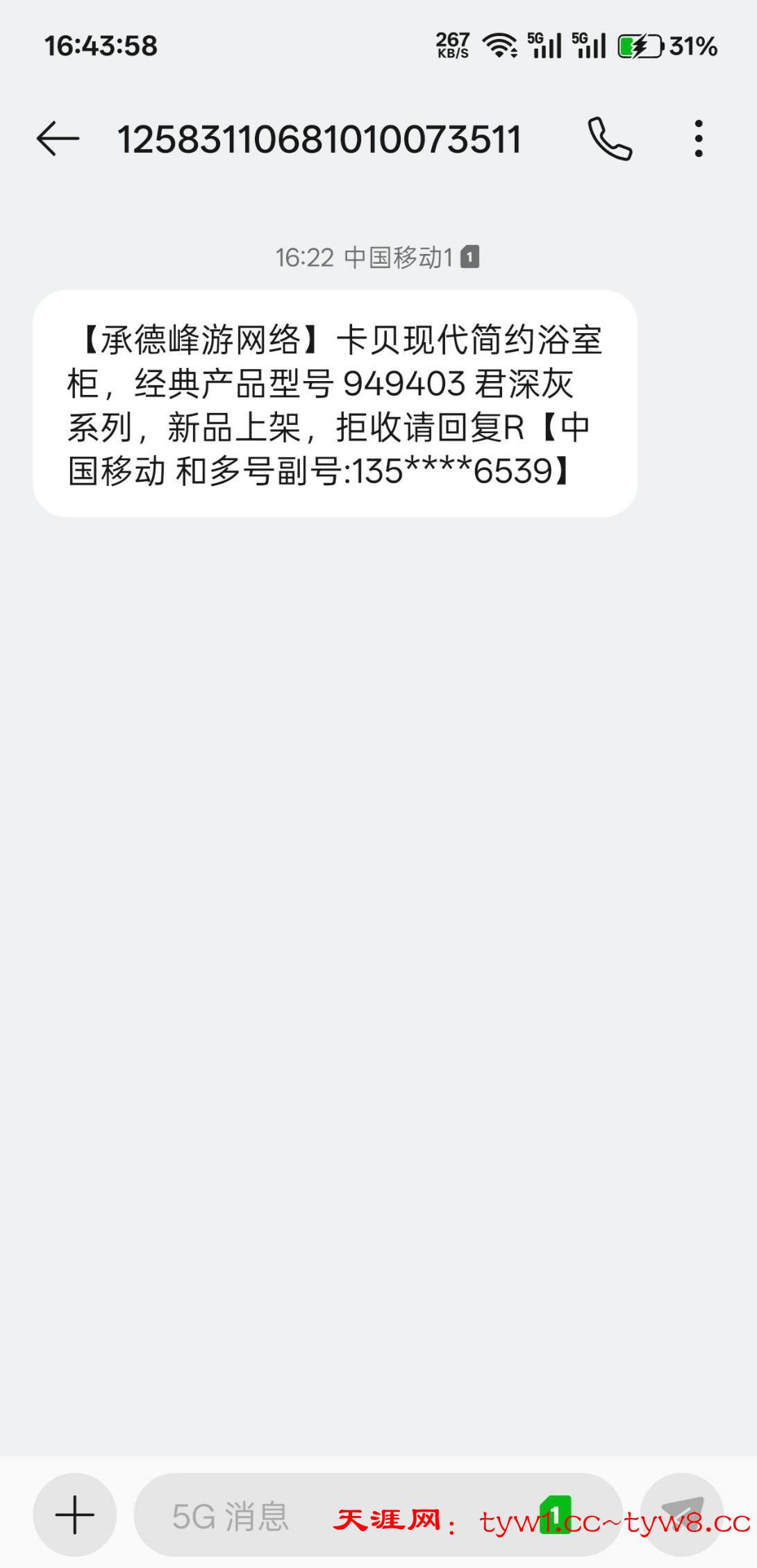Image resolution: width=757 pixels, height=1568 pixels.
Task: Go back to the message list
Action: pyautogui.click(x=58, y=139)
